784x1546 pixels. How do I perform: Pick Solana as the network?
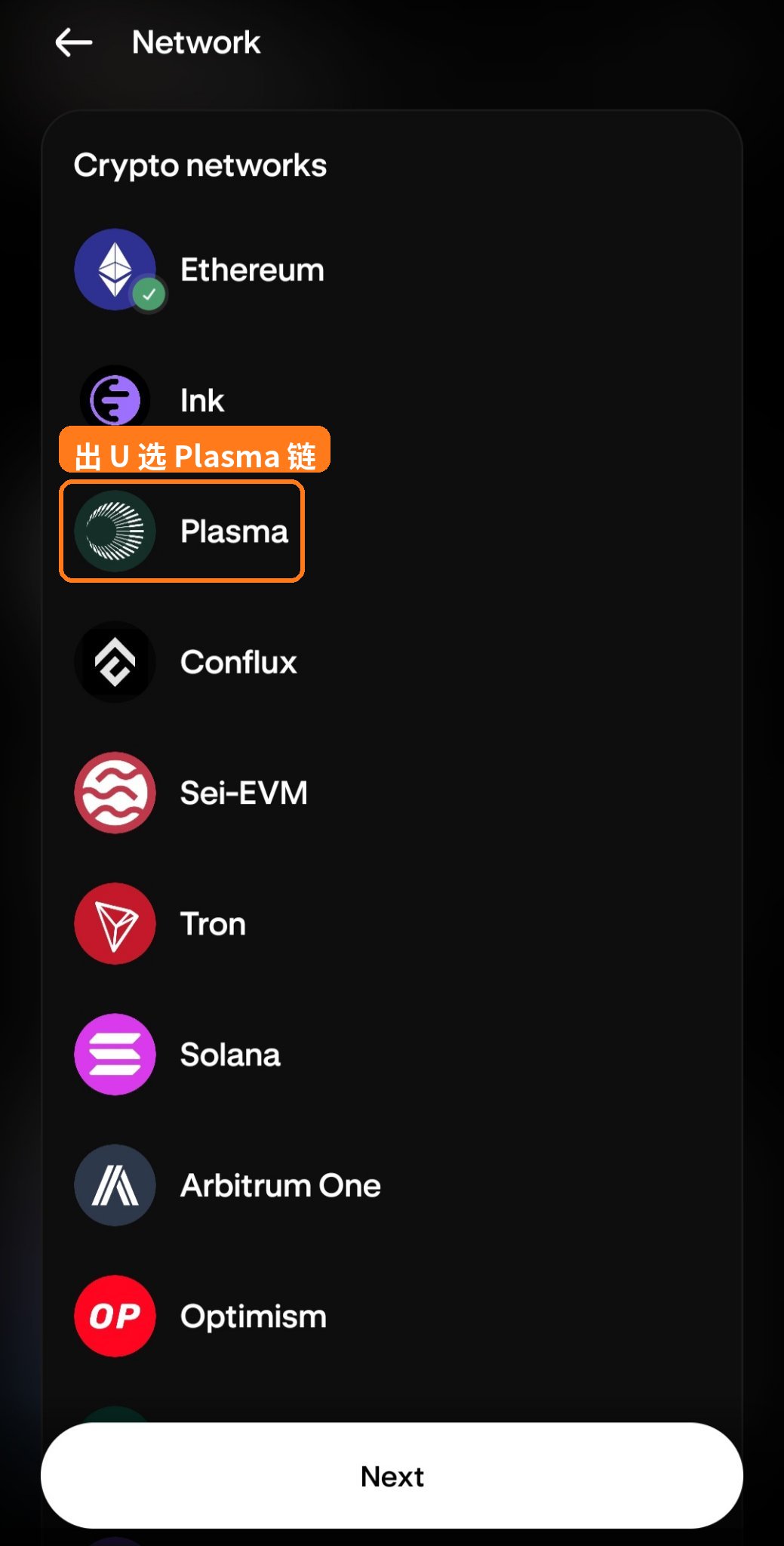coord(392,1055)
